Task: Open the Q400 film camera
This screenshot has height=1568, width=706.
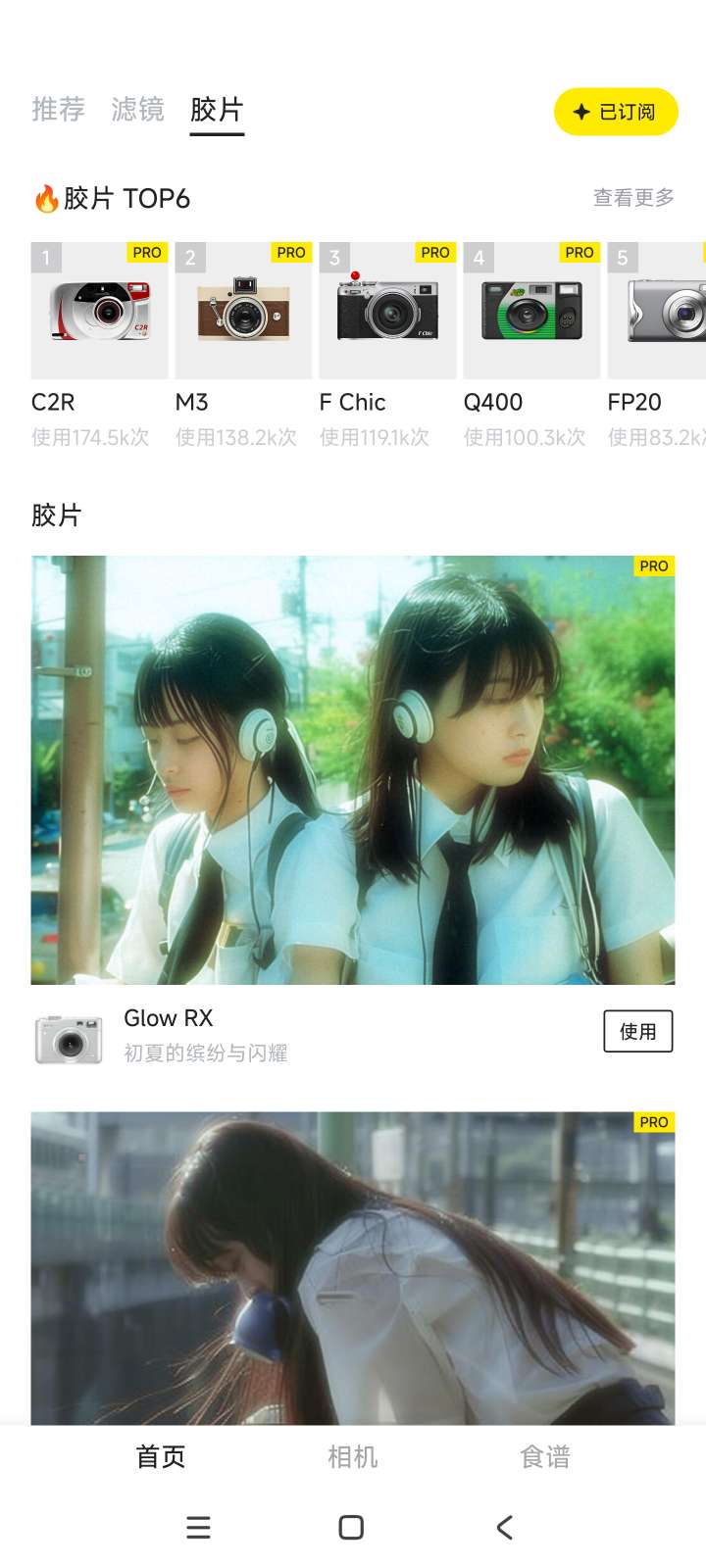Action: [x=531, y=312]
